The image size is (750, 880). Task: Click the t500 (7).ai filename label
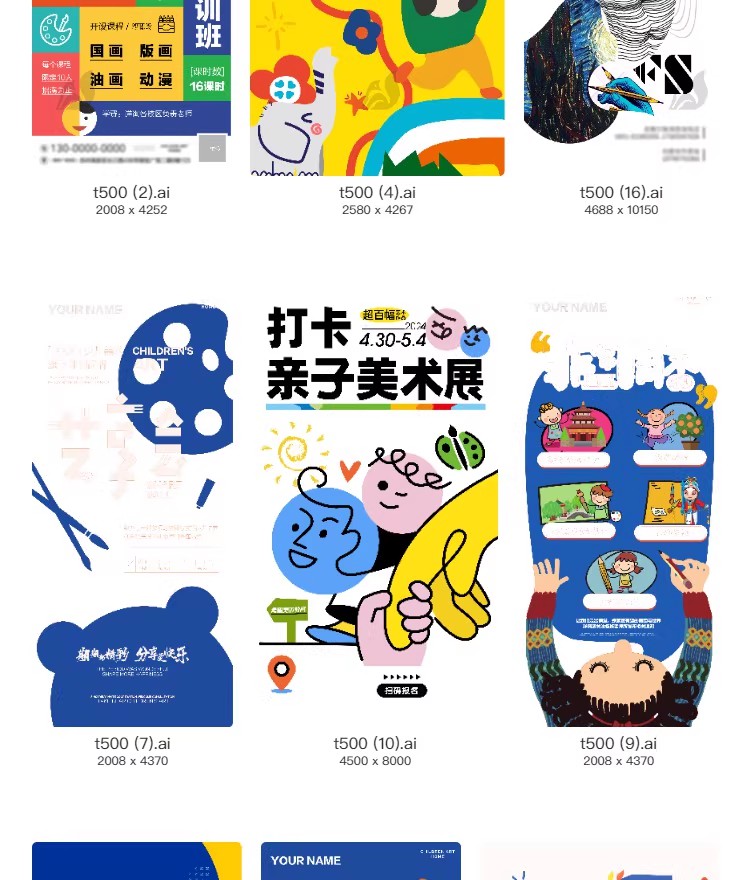[132, 743]
